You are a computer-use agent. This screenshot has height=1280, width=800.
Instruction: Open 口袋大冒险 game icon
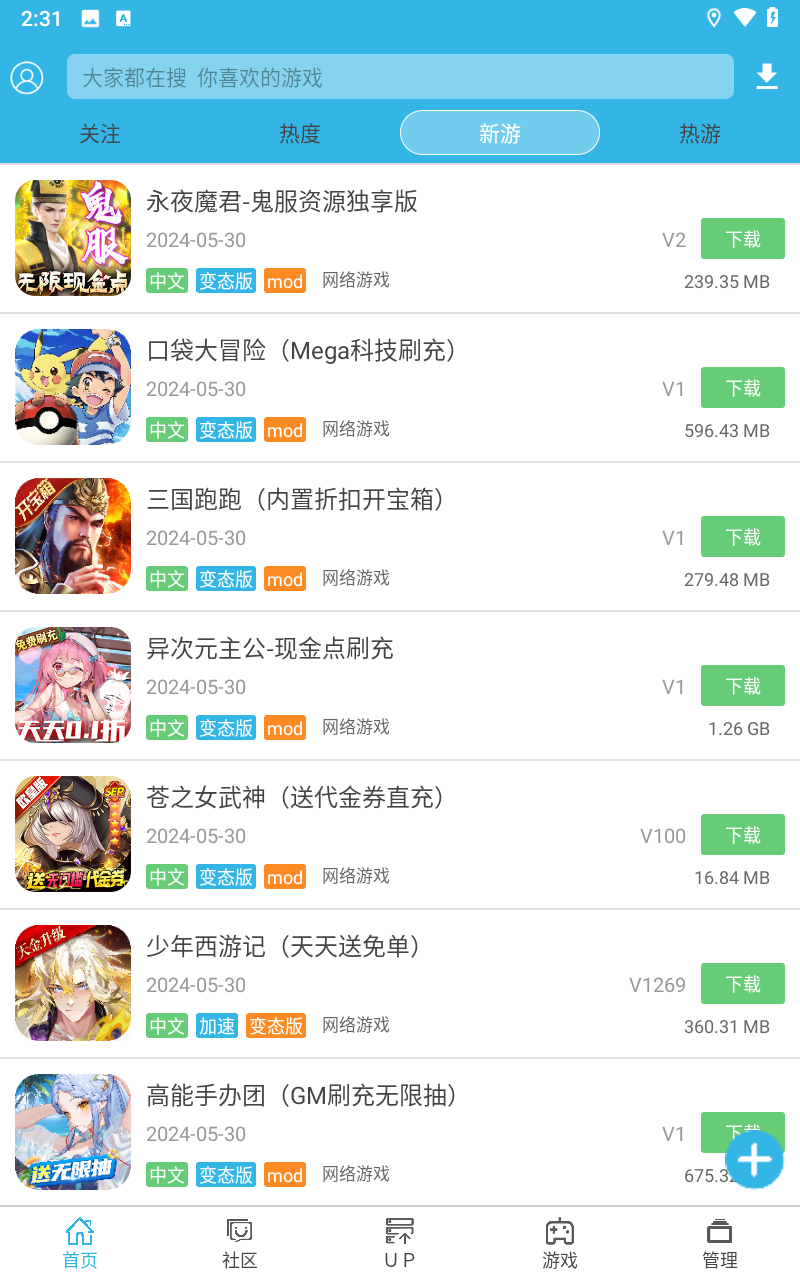tap(73, 387)
